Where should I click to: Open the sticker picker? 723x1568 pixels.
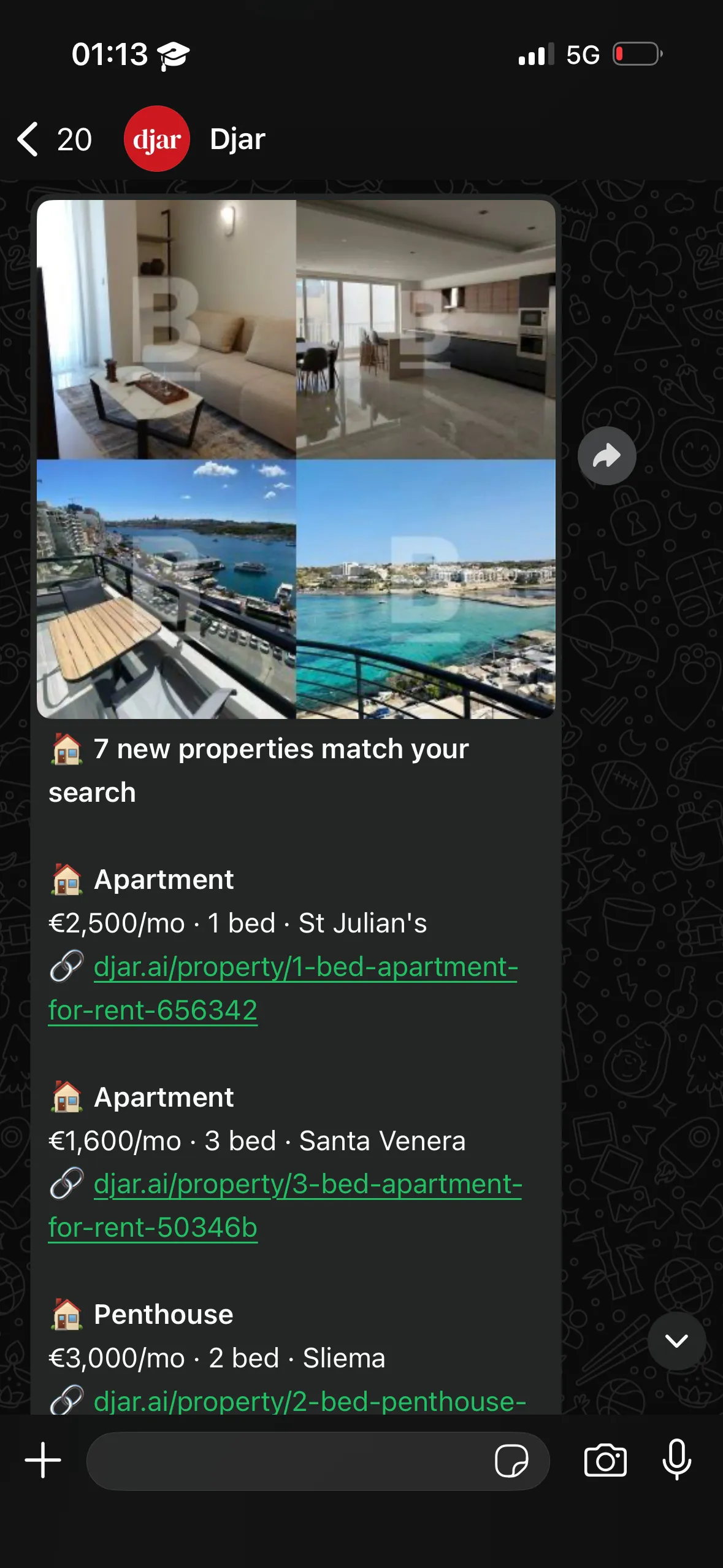click(511, 1461)
